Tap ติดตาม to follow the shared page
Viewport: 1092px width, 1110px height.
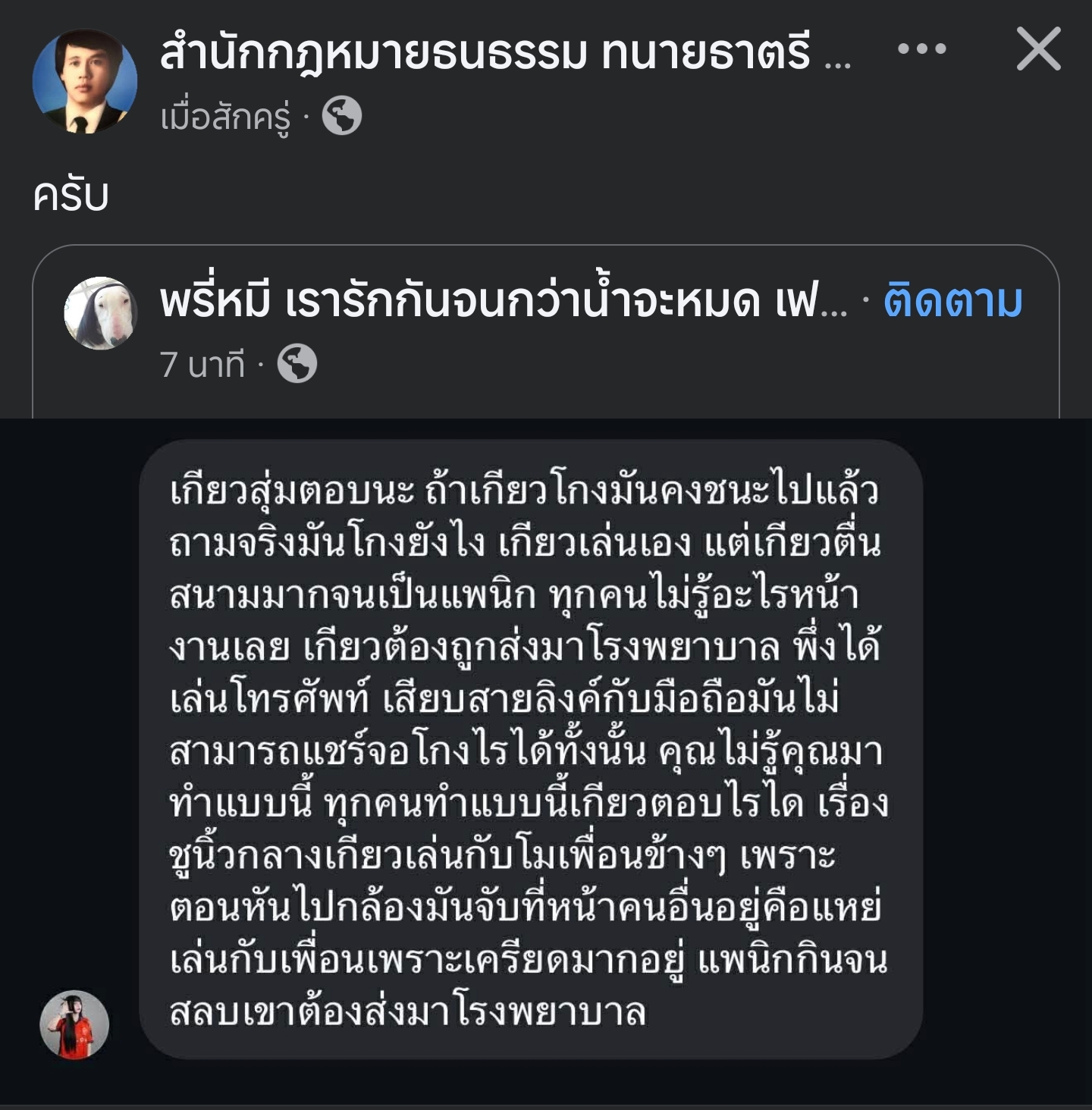click(x=952, y=301)
